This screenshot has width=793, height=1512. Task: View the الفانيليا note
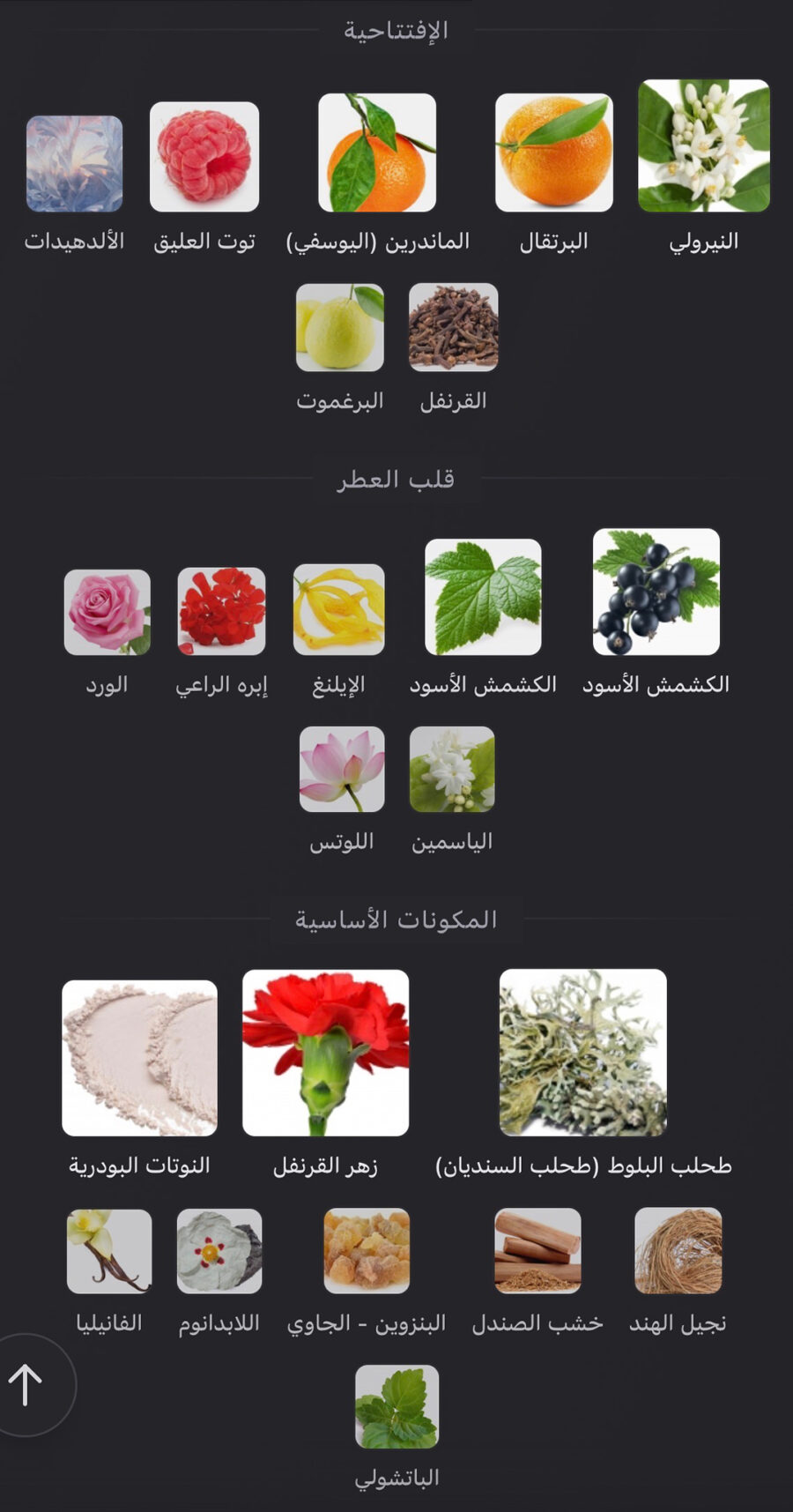pos(109,1251)
